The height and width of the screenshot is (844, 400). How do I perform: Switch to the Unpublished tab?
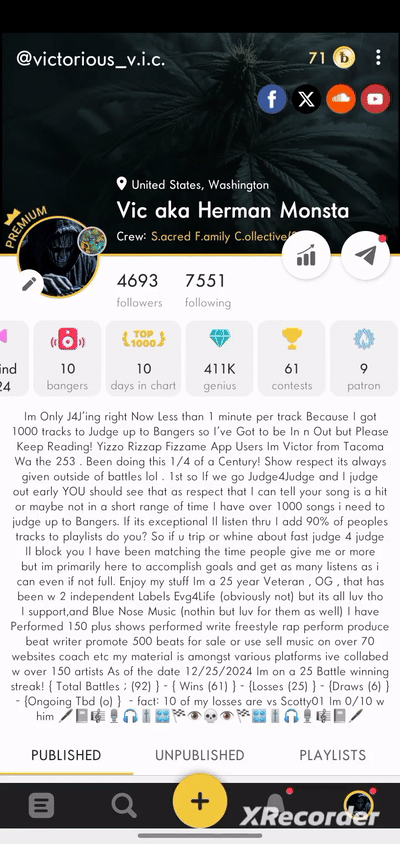tap(200, 755)
